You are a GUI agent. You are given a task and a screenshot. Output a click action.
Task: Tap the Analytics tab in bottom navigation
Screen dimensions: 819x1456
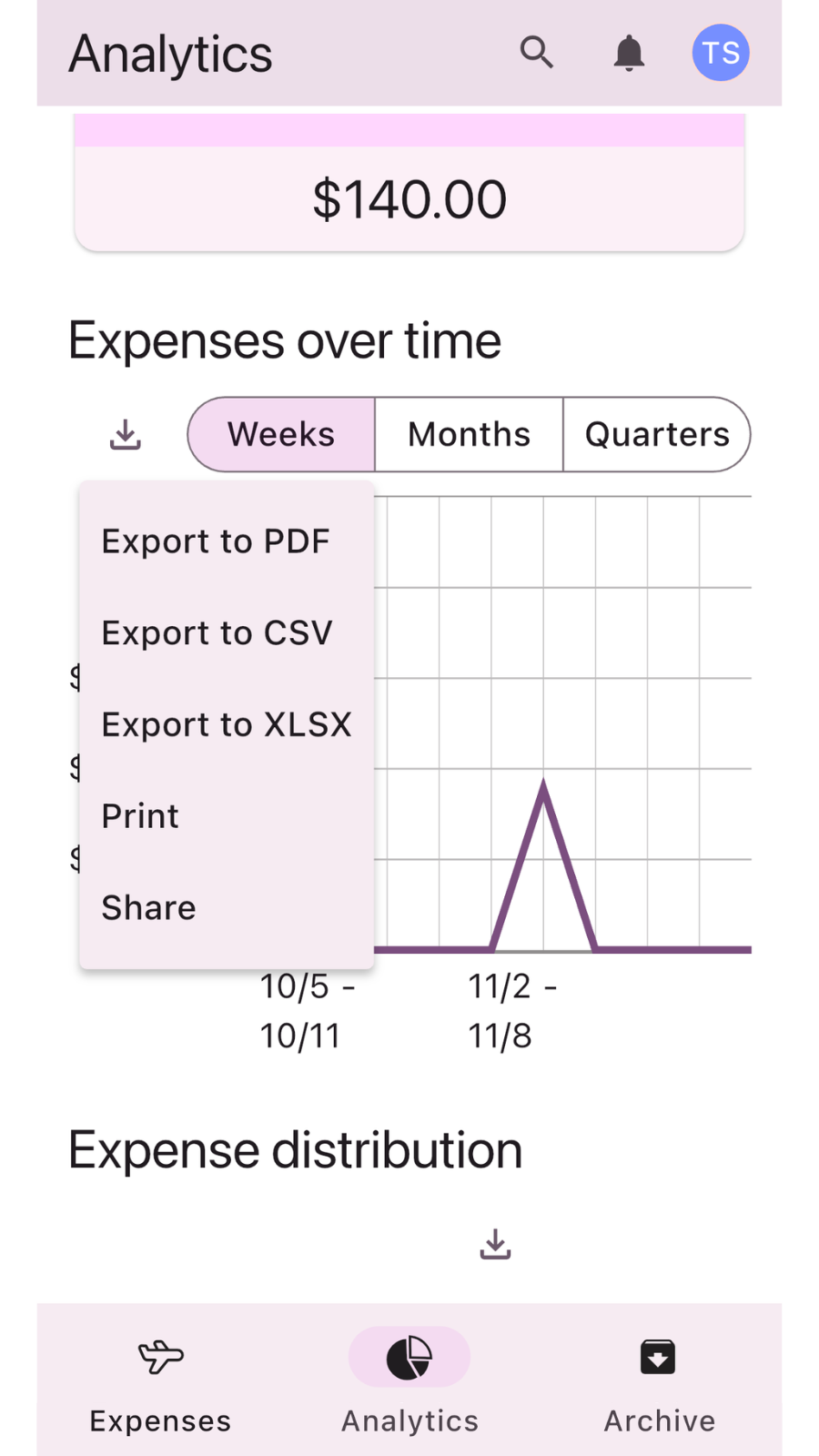[409, 1381]
